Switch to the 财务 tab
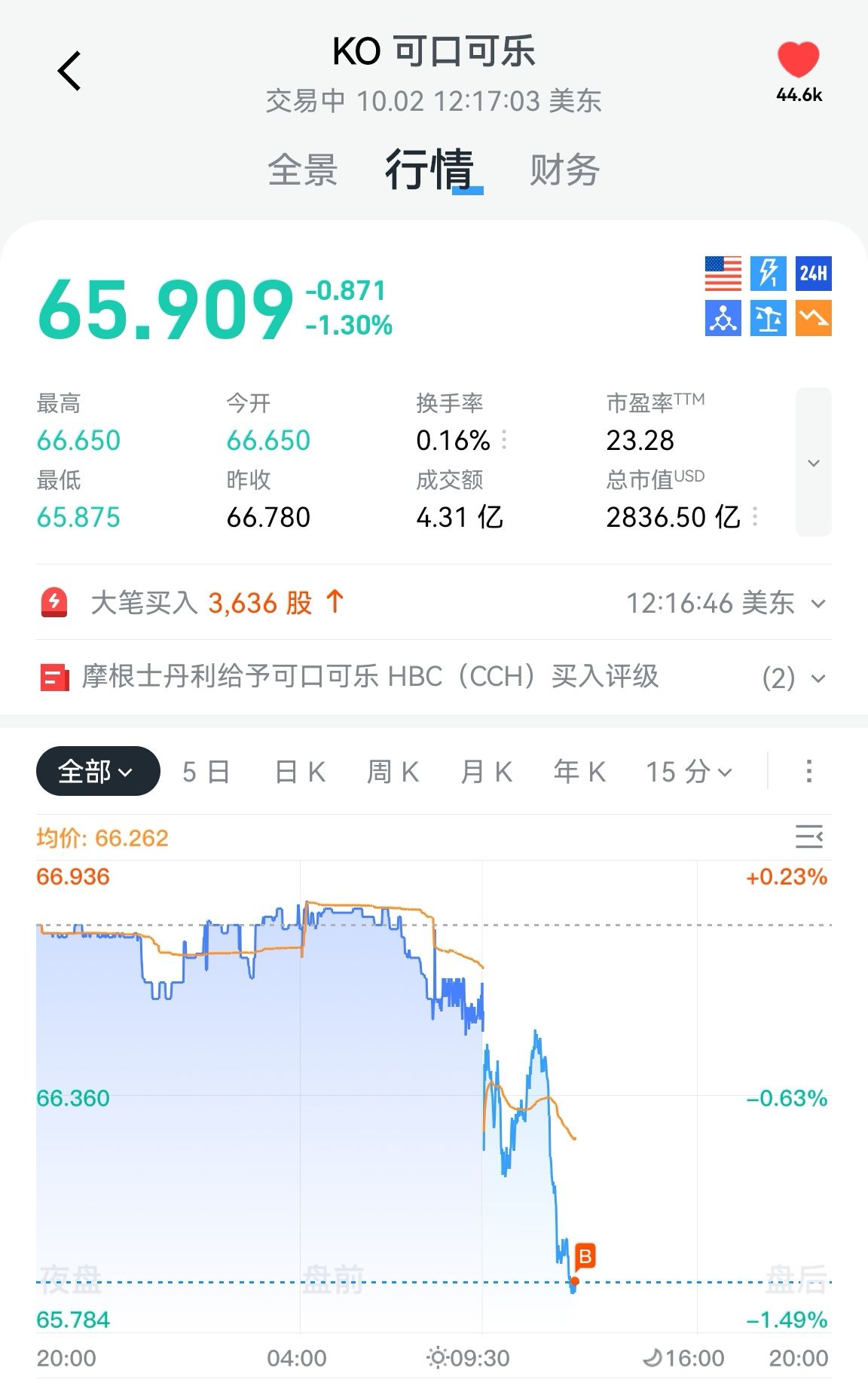 tap(564, 170)
